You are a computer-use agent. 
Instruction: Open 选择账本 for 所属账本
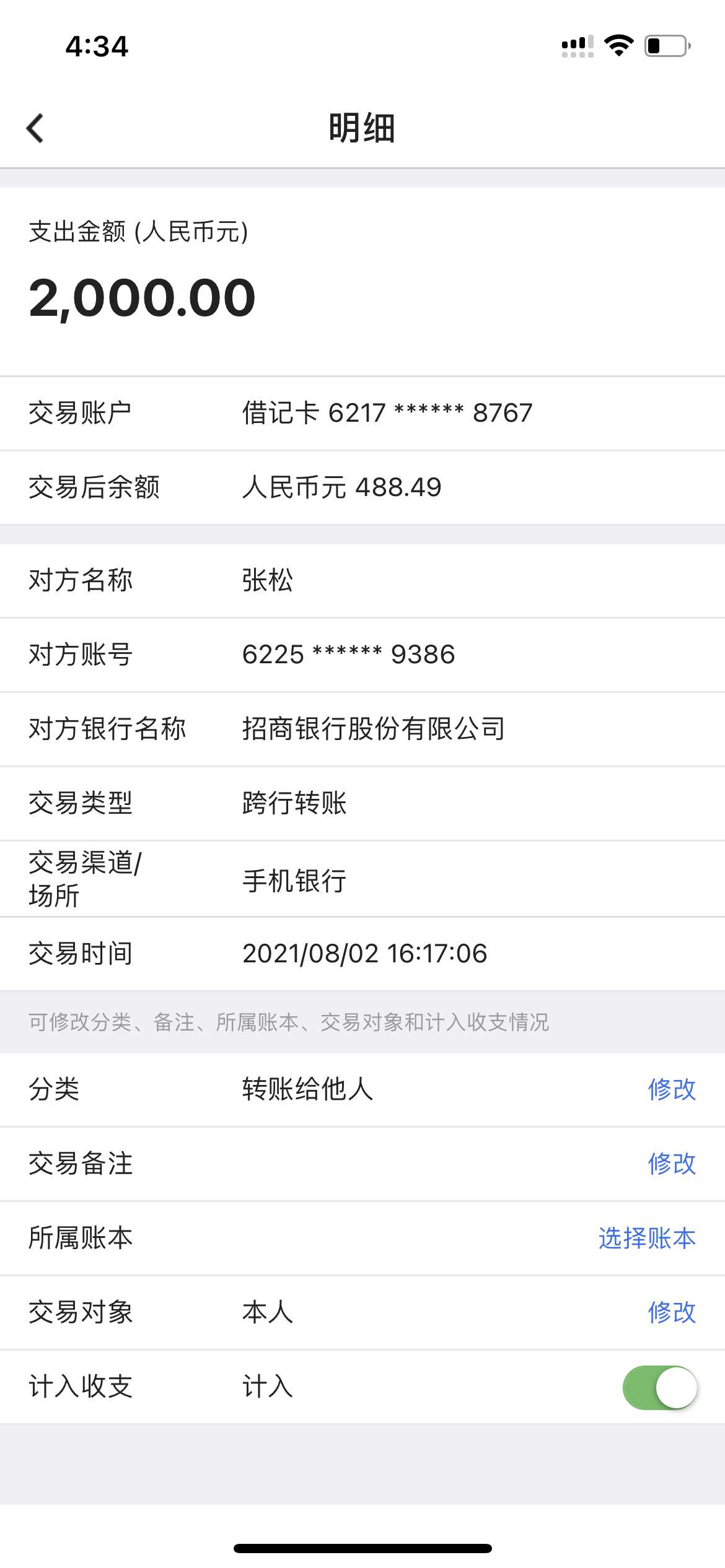[x=646, y=1238]
